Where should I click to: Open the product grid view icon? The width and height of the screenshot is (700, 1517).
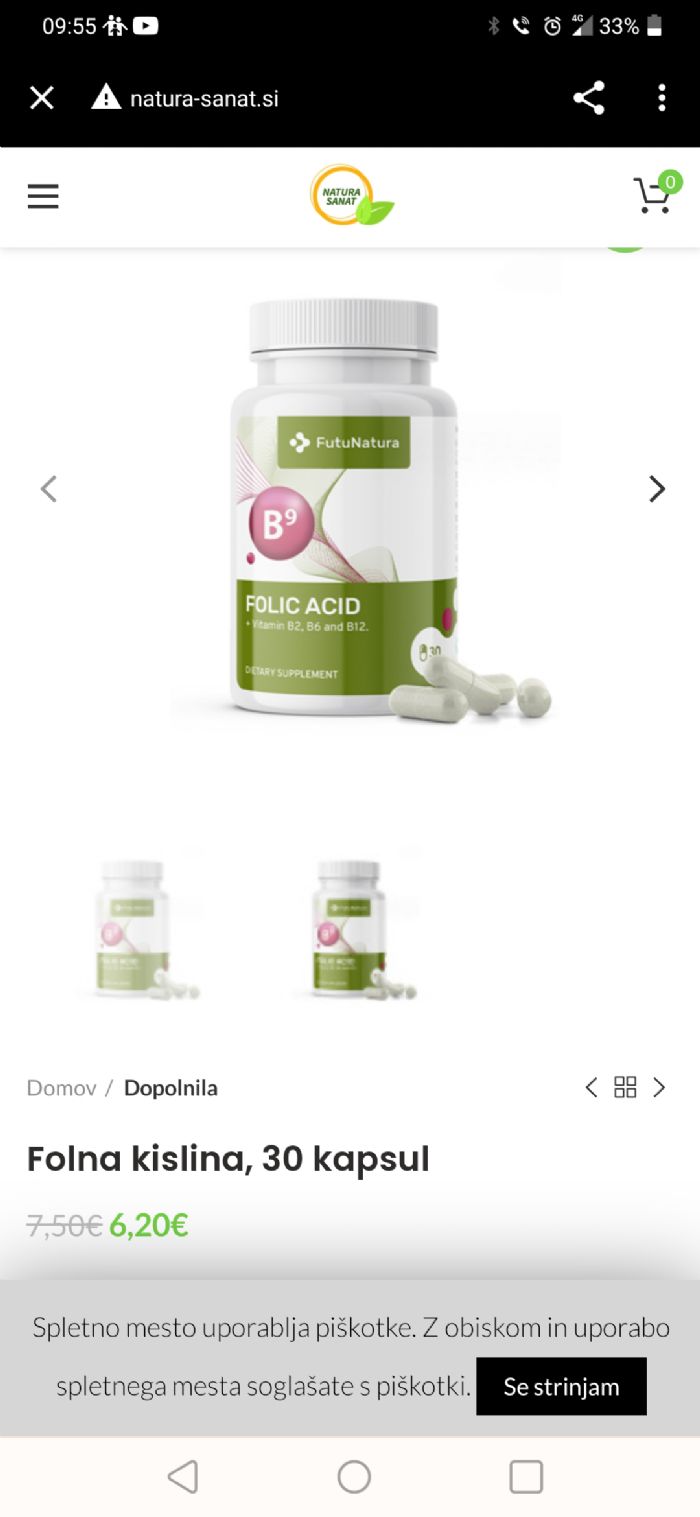(x=625, y=1088)
